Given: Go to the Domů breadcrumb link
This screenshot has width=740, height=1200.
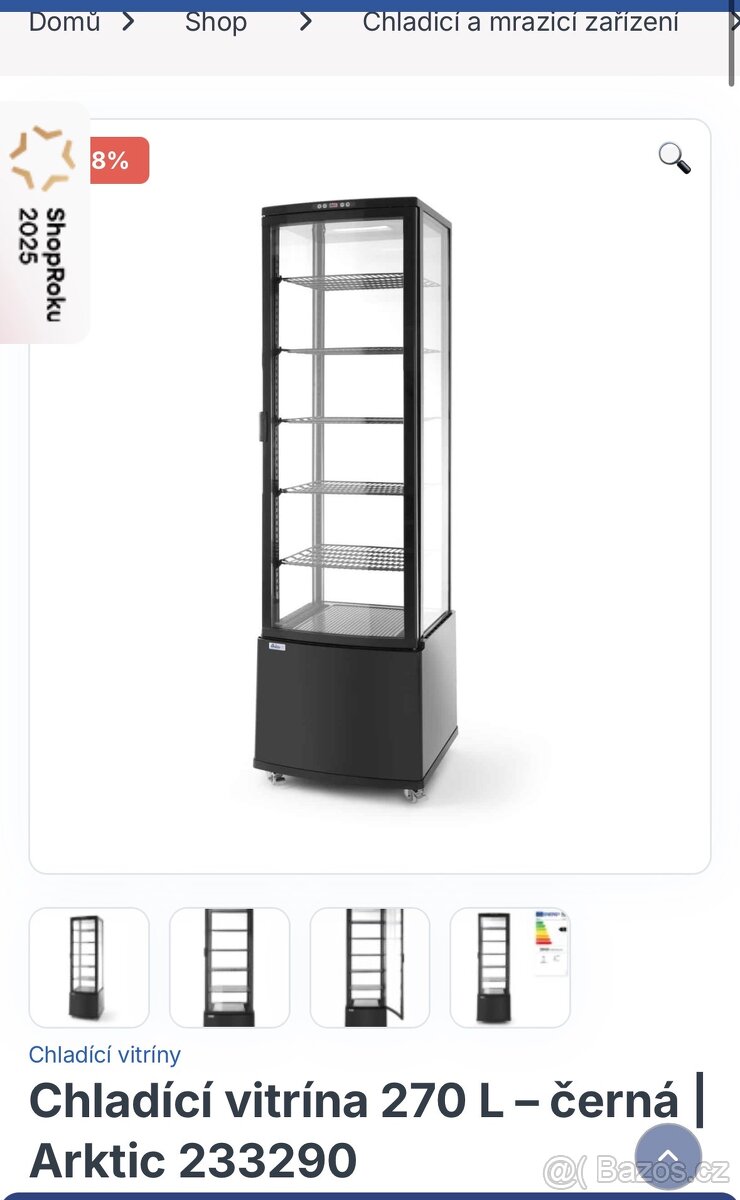Looking at the screenshot, I should point(64,22).
